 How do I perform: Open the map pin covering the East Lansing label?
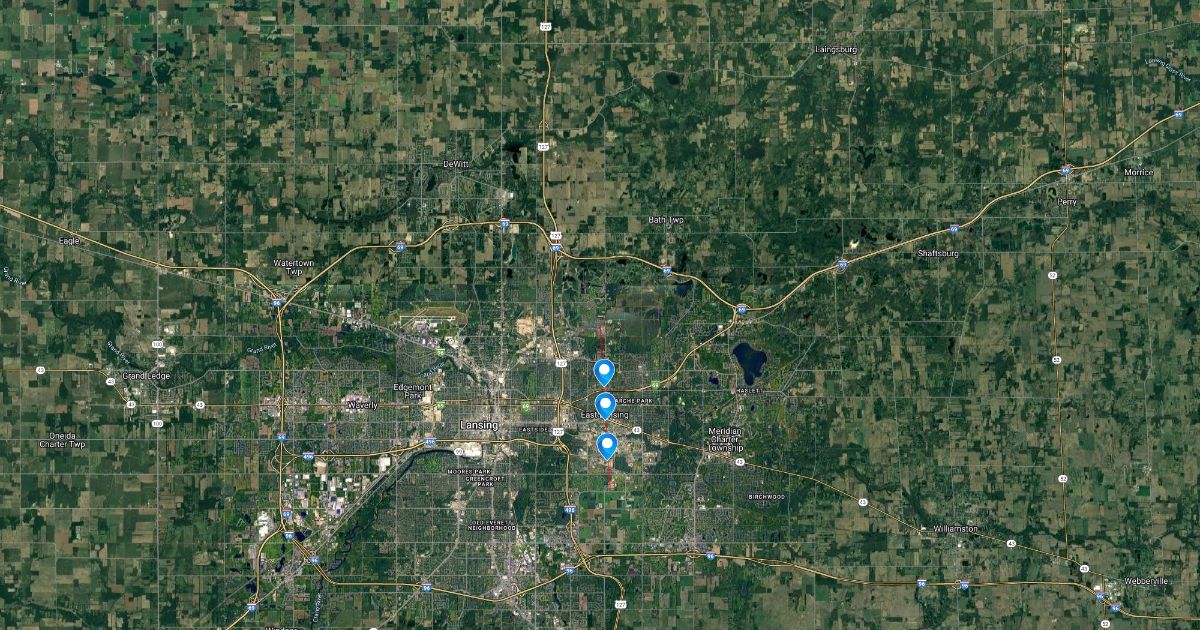coord(605,405)
